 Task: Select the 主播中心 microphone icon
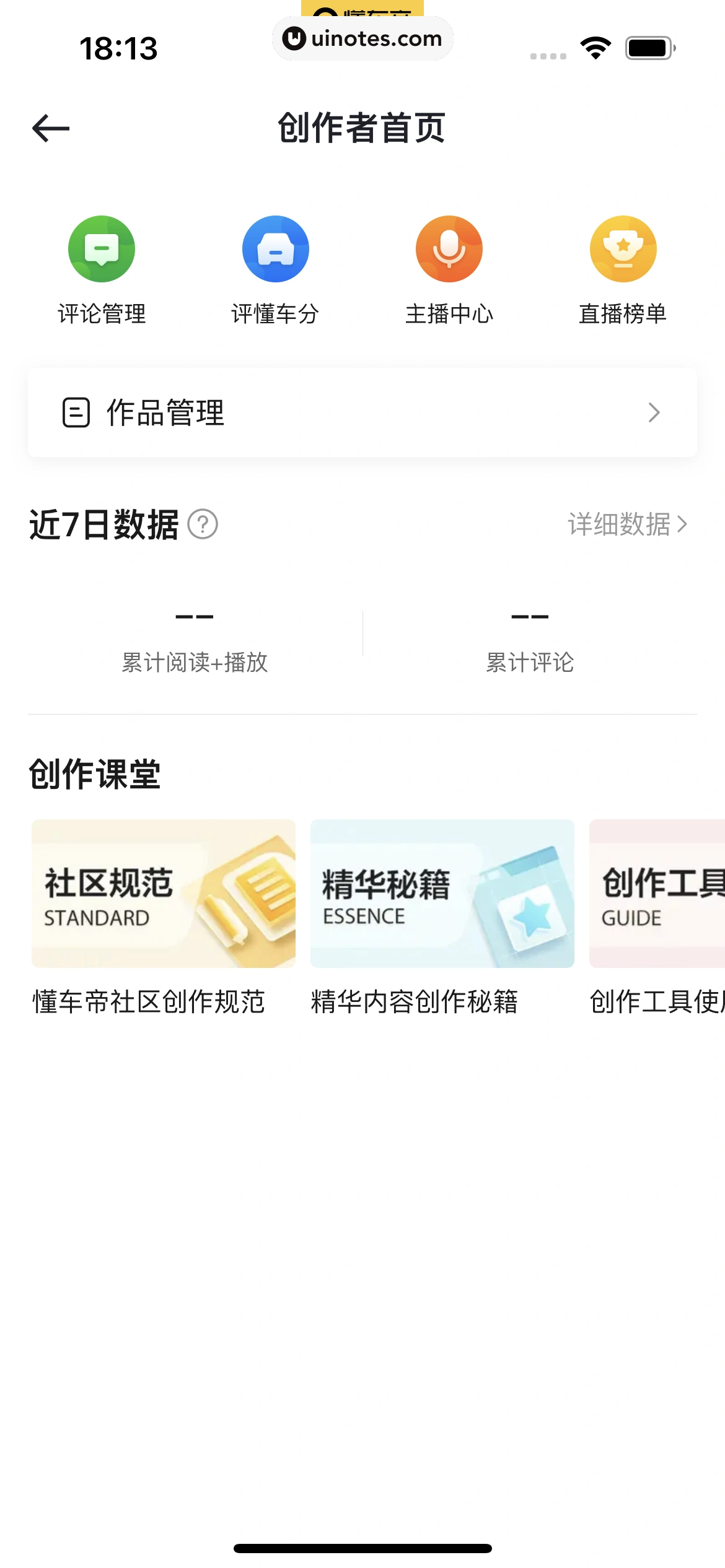pyautogui.click(x=449, y=248)
